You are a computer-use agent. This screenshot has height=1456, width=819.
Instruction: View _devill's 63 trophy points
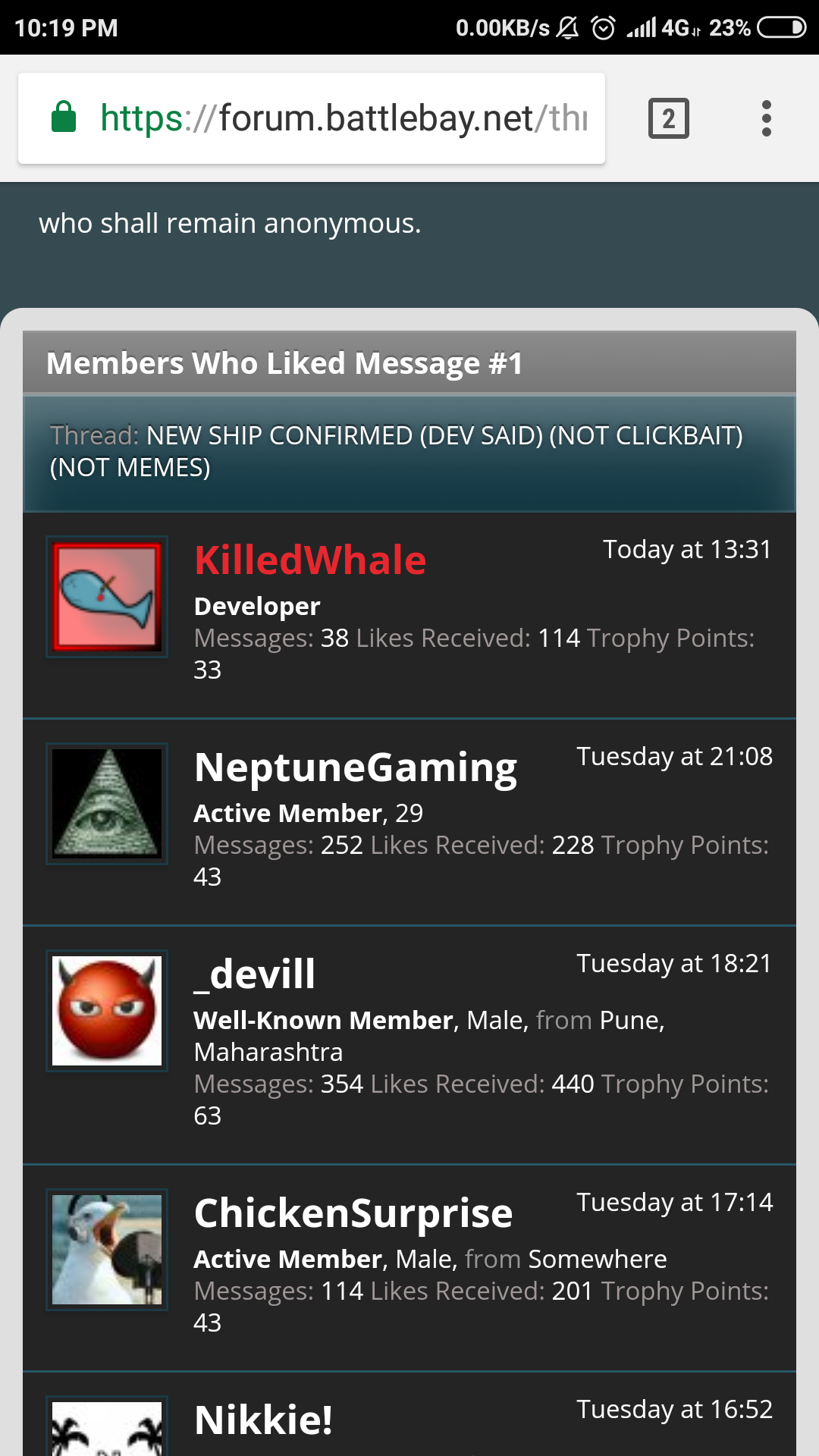click(x=207, y=1116)
